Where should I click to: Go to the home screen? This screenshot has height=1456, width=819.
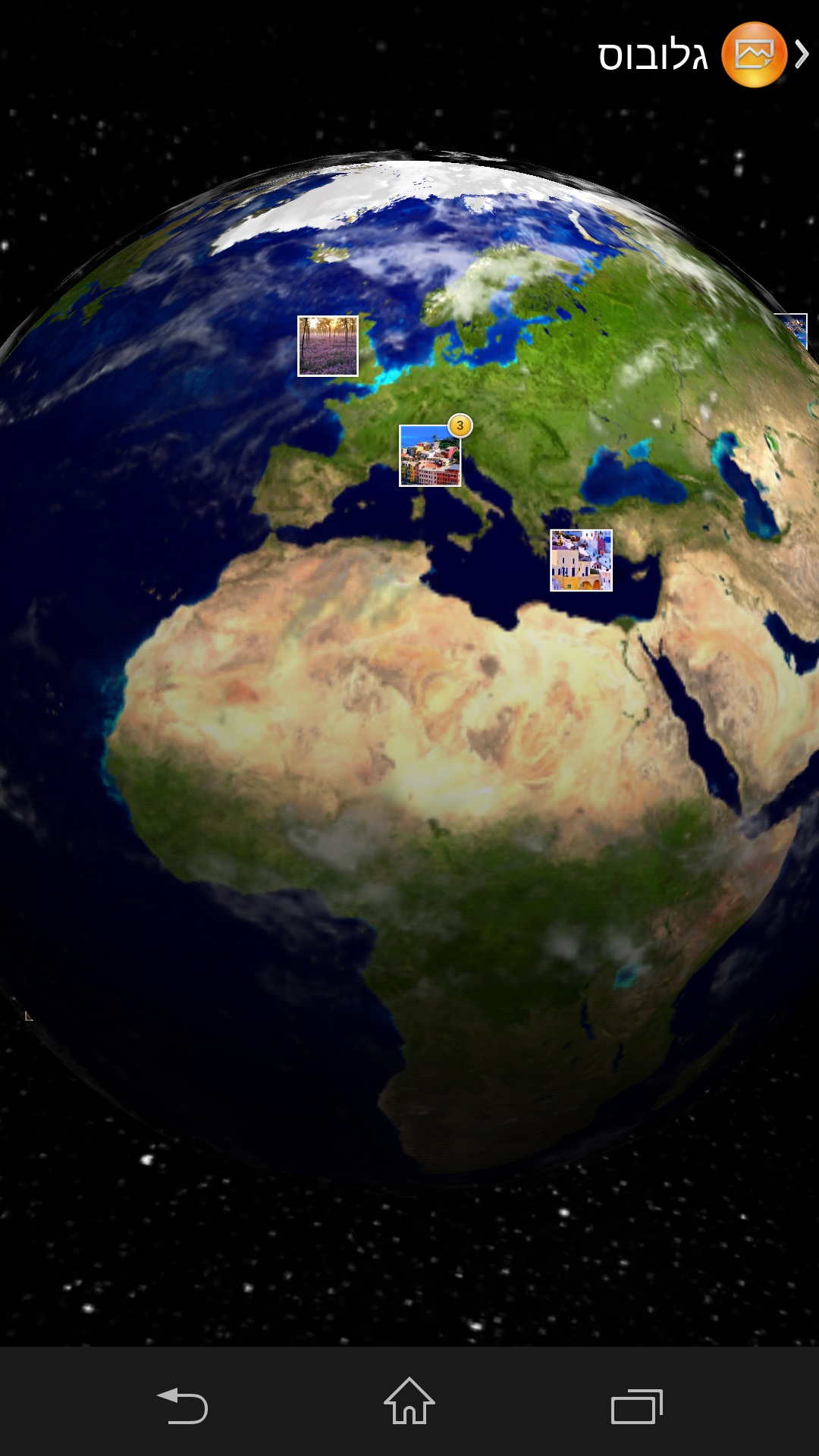(409, 1403)
